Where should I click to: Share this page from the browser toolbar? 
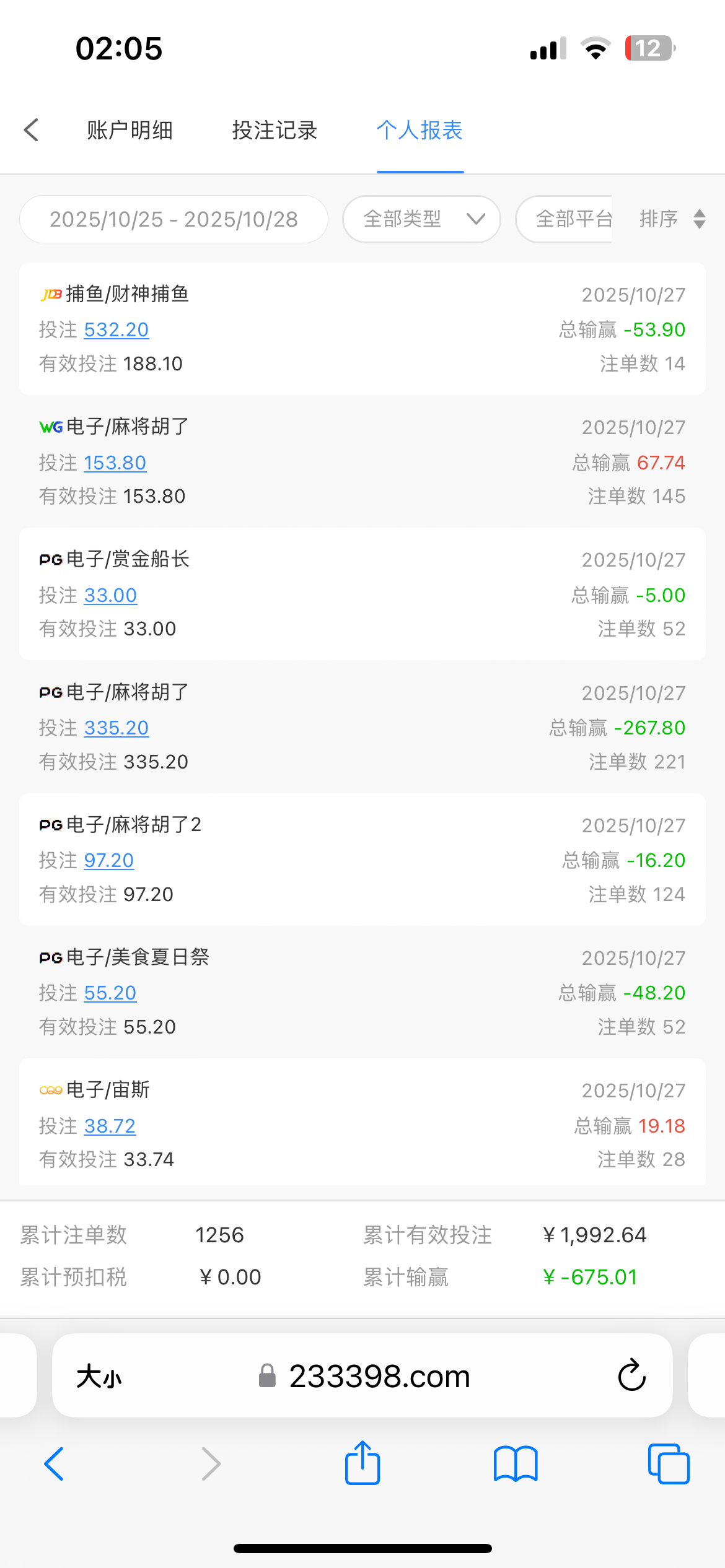pyautogui.click(x=362, y=1463)
